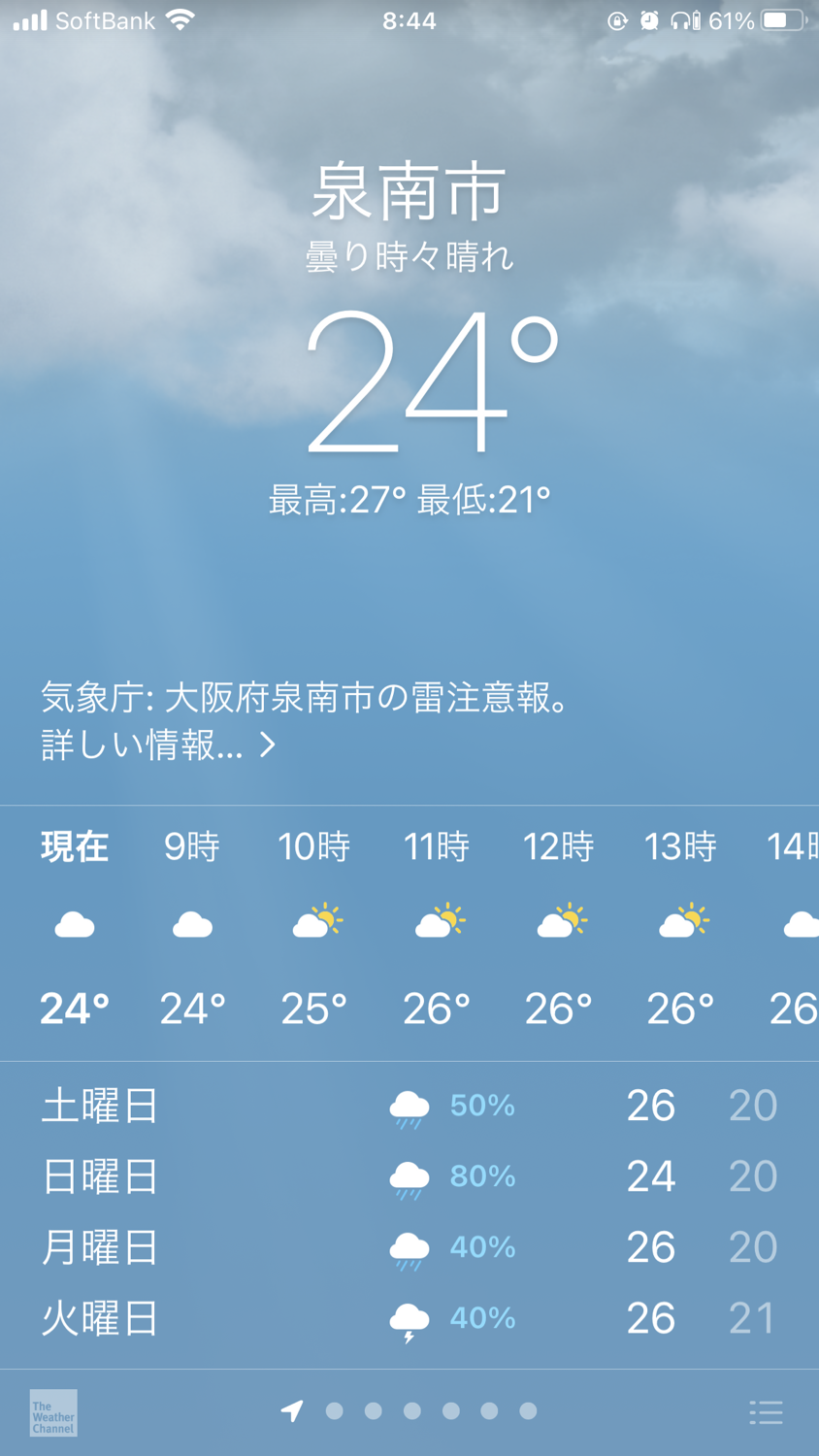The height and width of the screenshot is (1456, 819).
Task: Open The Weather Channel attribution link
Action: coord(53,1413)
